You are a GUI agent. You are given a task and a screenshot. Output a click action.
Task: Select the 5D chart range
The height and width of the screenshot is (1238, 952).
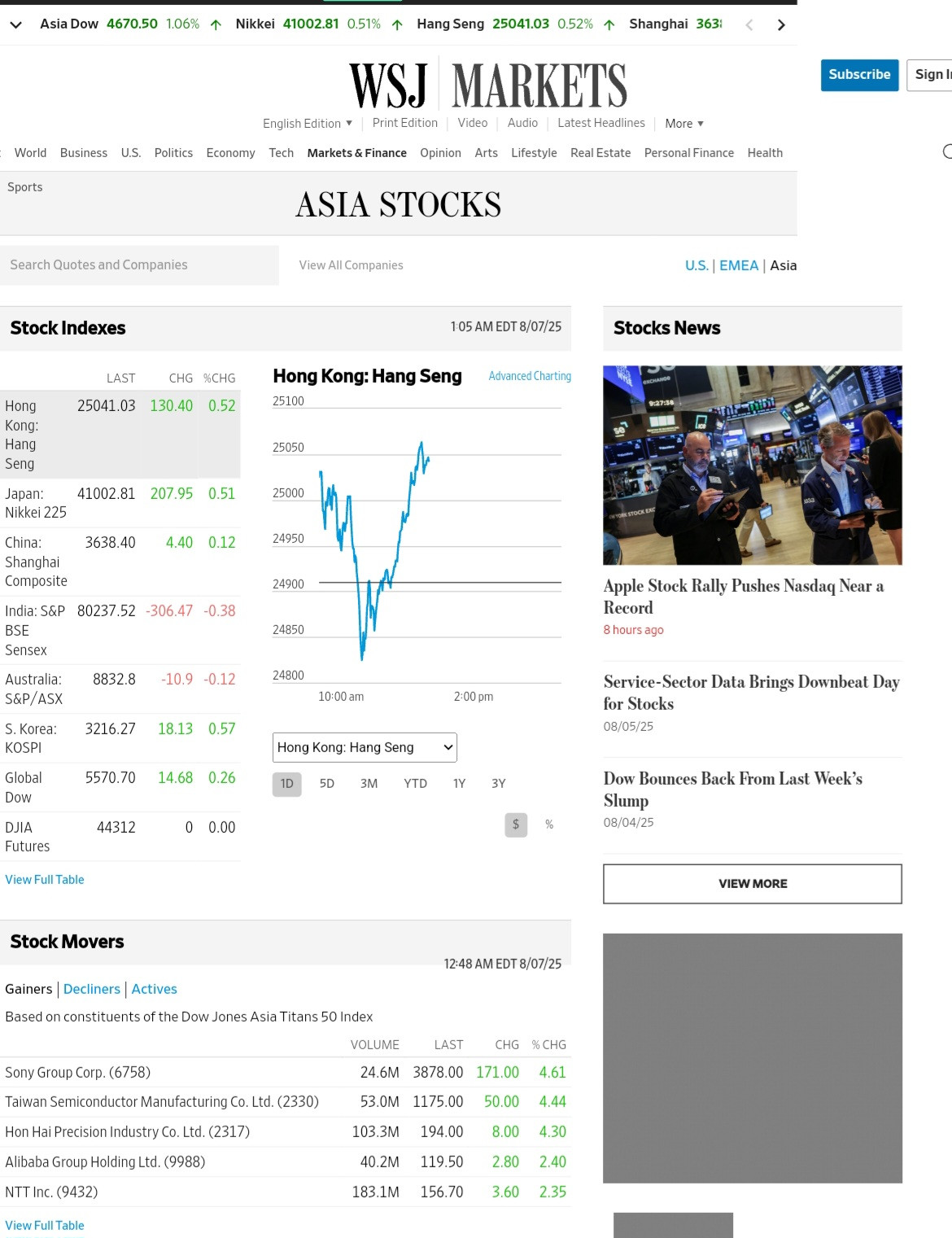pyautogui.click(x=326, y=784)
